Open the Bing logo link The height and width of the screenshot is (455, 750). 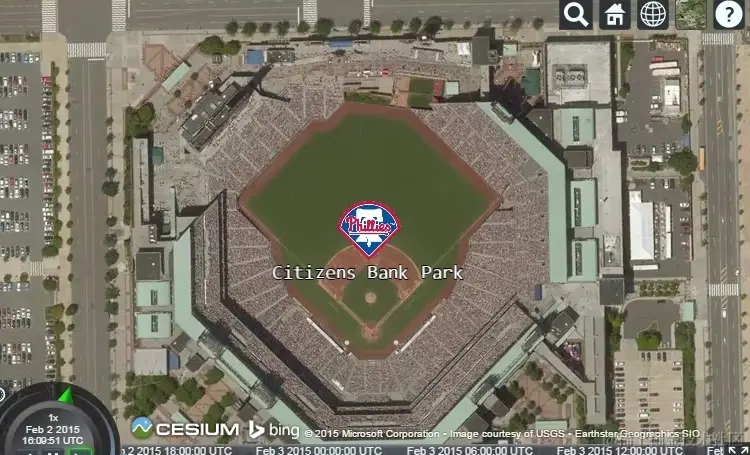273,429
